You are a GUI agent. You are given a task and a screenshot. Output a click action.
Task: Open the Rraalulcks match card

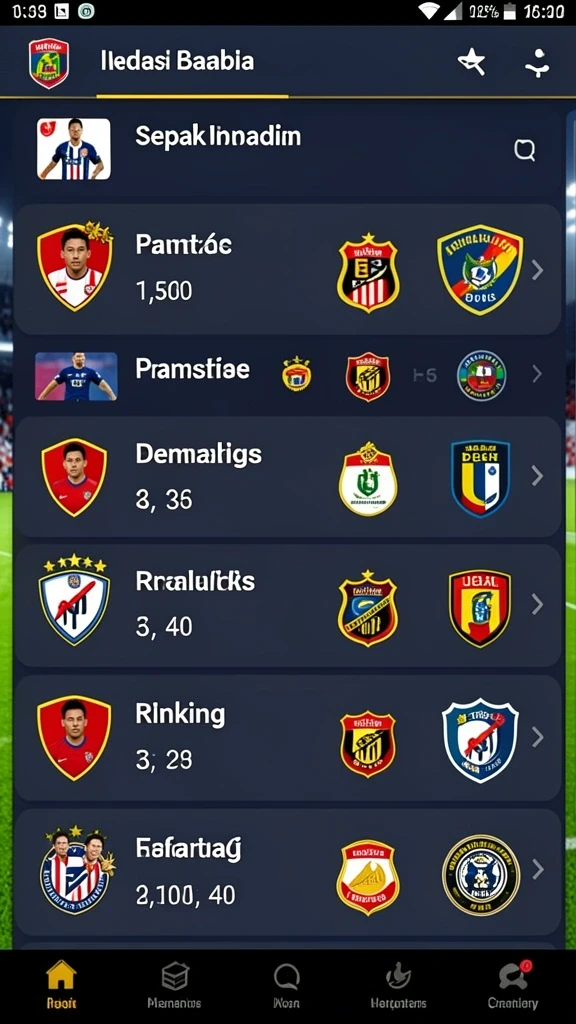pyautogui.click(x=287, y=605)
